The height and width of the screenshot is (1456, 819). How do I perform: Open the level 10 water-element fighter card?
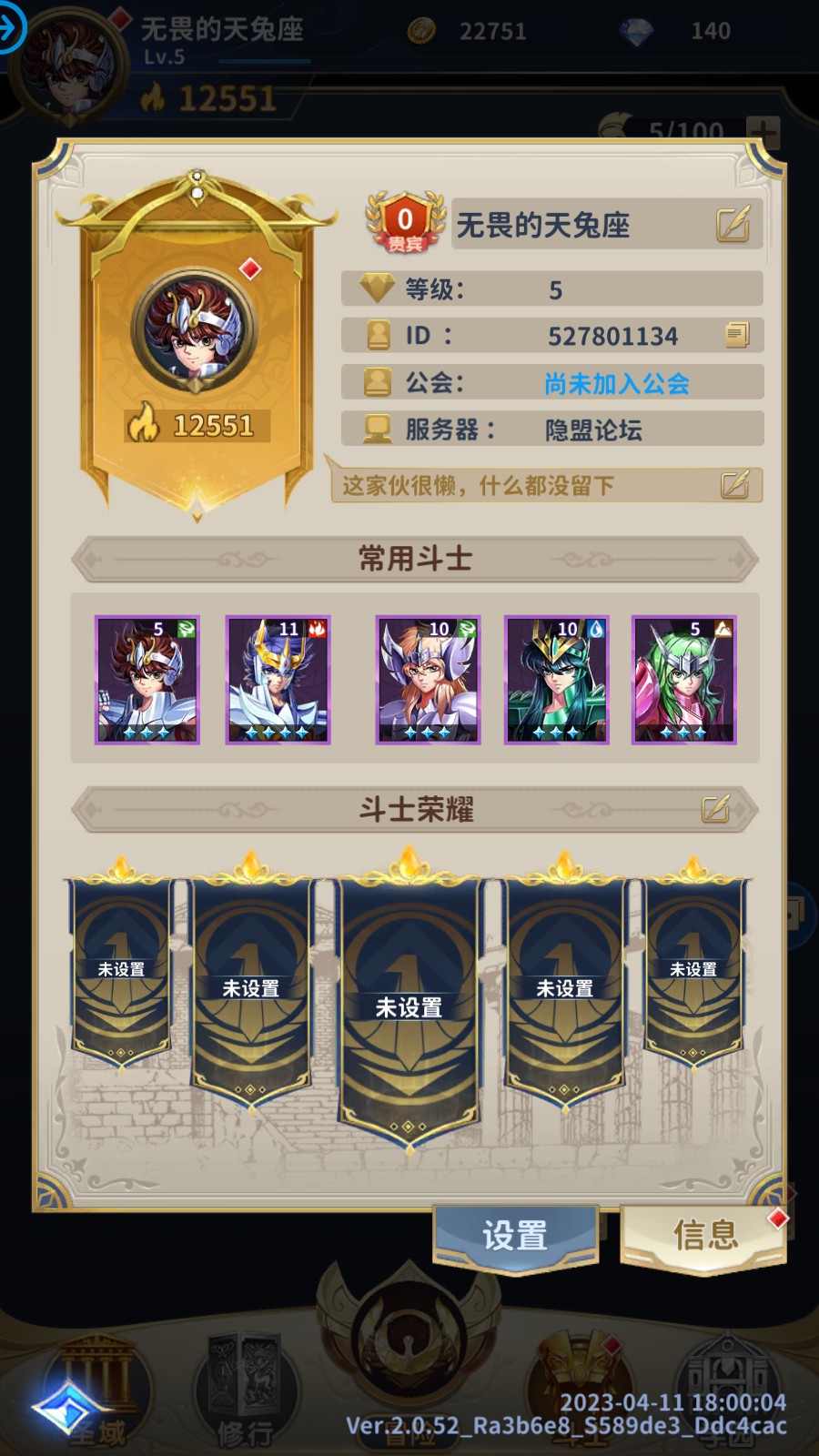point(556,680)
